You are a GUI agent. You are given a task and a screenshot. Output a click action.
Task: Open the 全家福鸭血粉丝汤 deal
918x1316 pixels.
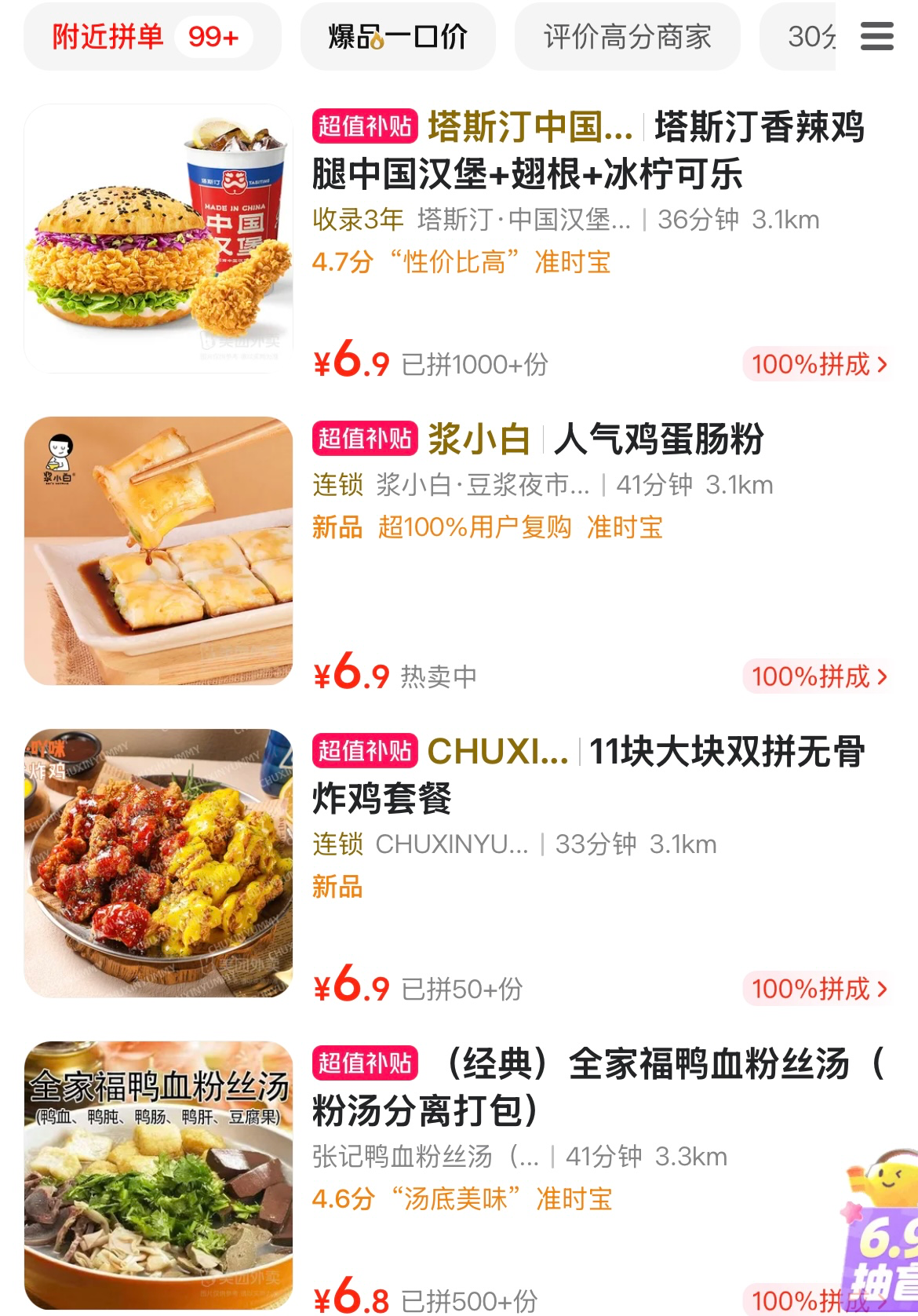596,1088
